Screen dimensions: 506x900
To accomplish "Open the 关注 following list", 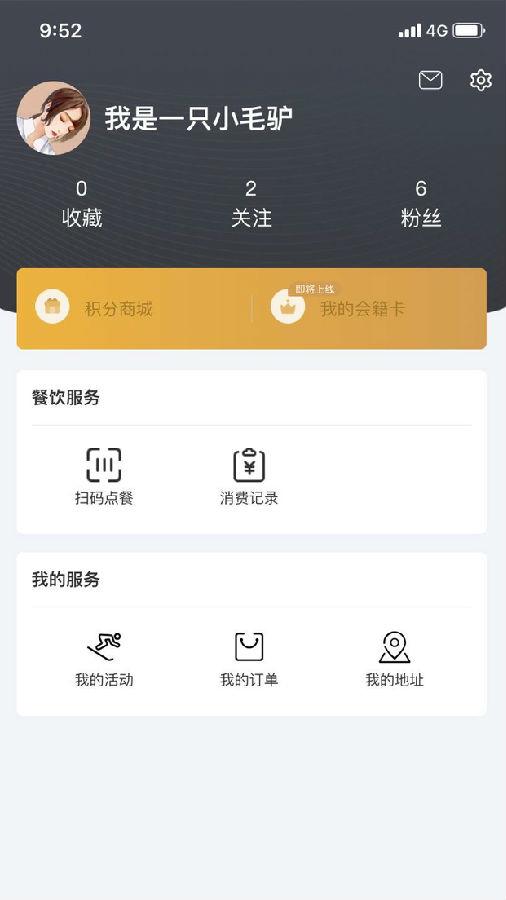I will pyautogui.click(x=251, y=204).
